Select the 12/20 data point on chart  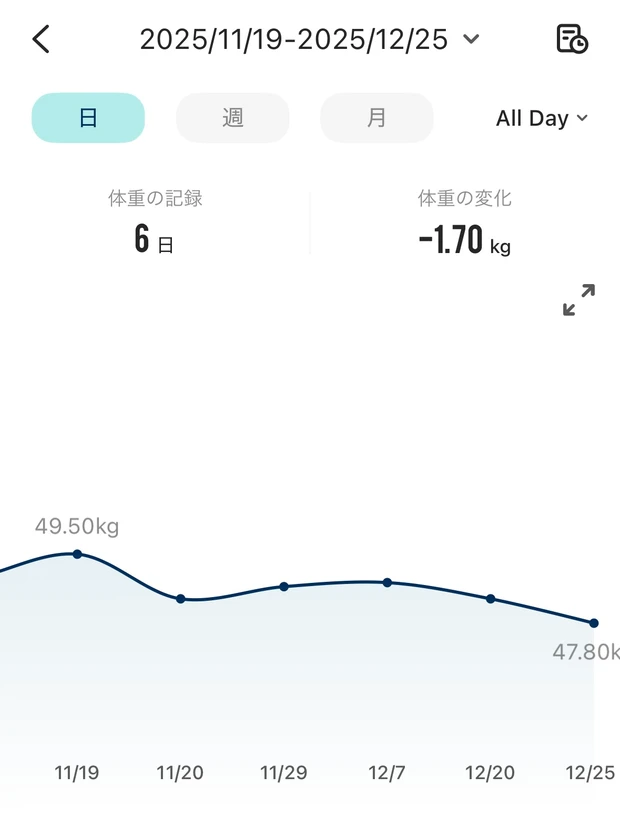click(x=490, y=599)
